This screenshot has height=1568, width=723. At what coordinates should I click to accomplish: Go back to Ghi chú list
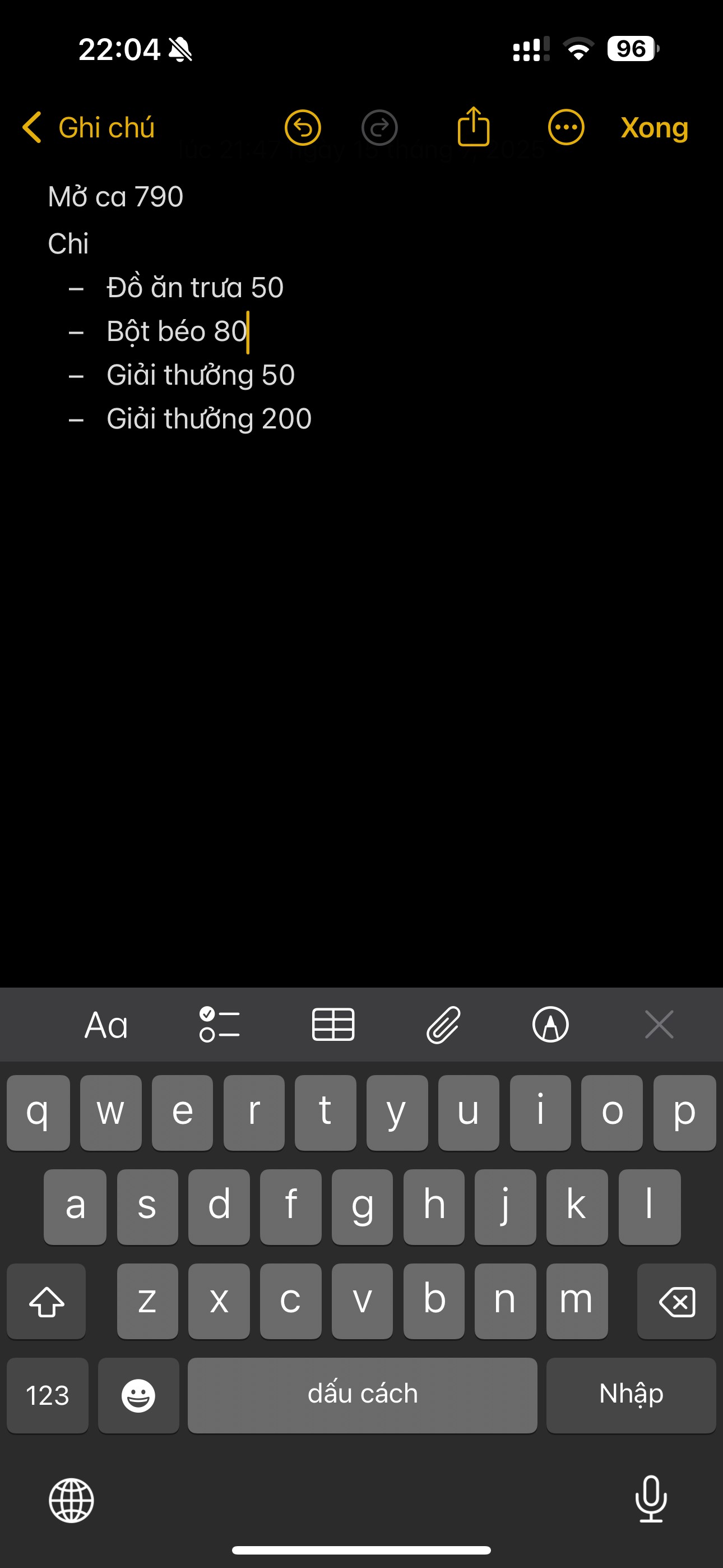pos(89,128)
